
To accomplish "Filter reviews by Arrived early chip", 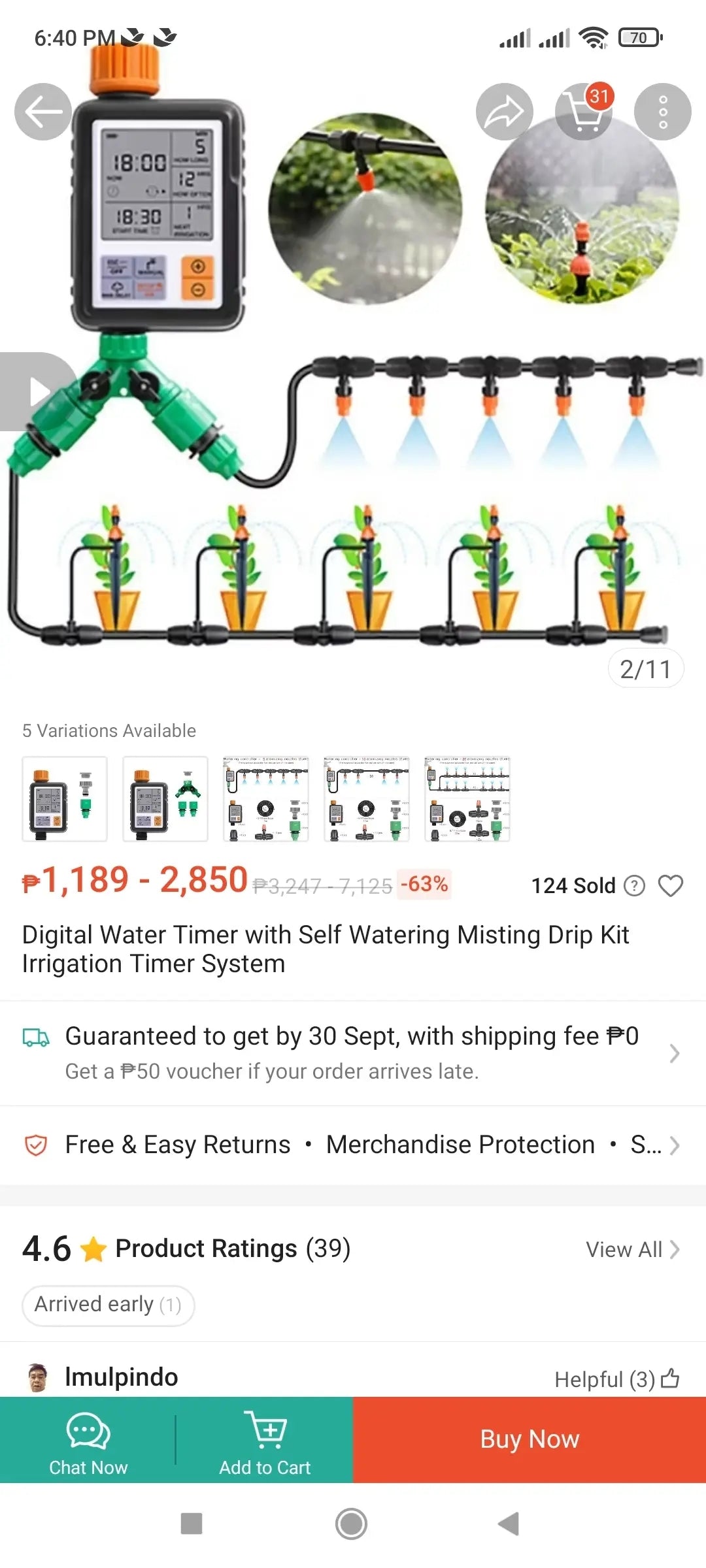I will coord(108,1305).
